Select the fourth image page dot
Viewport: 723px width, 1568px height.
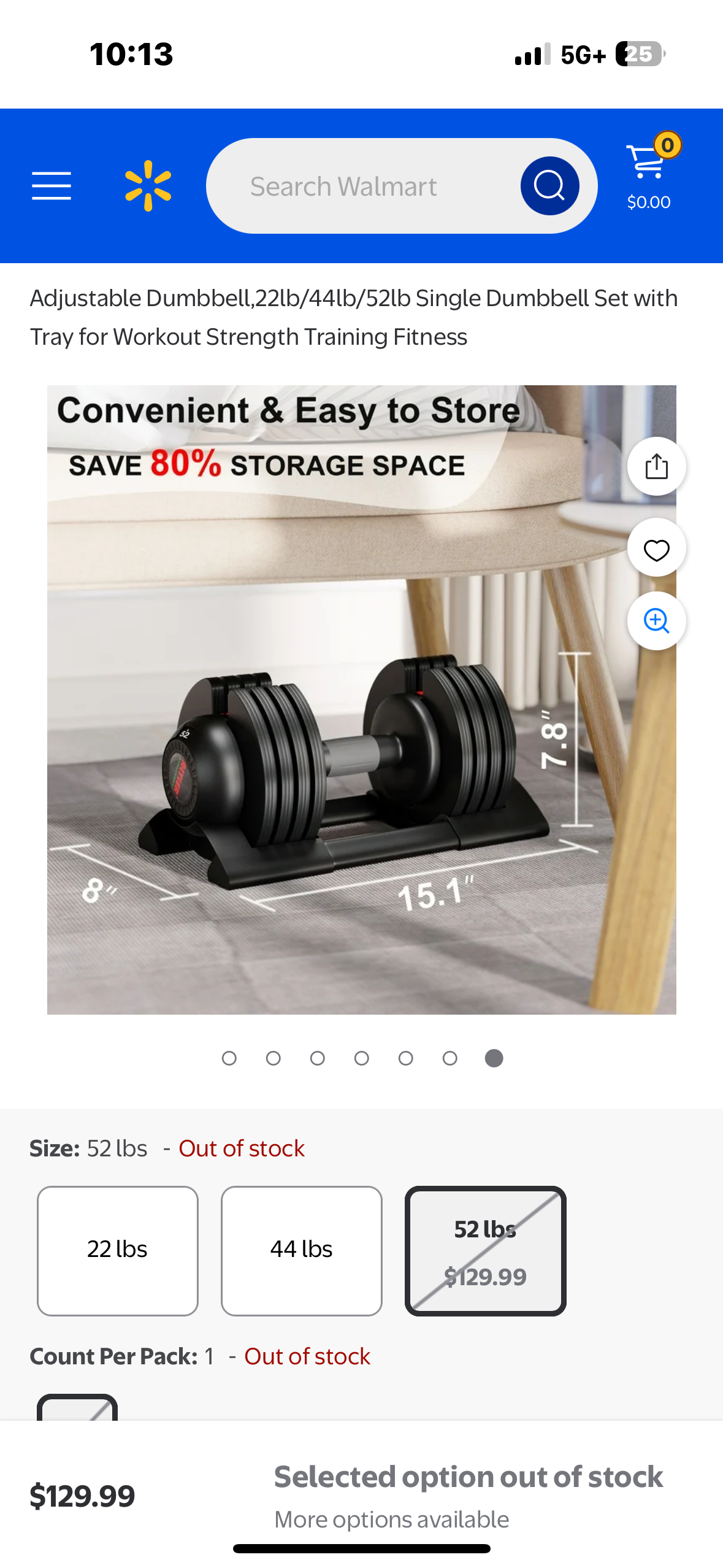pyautogui.click(x=362, y=1058)
